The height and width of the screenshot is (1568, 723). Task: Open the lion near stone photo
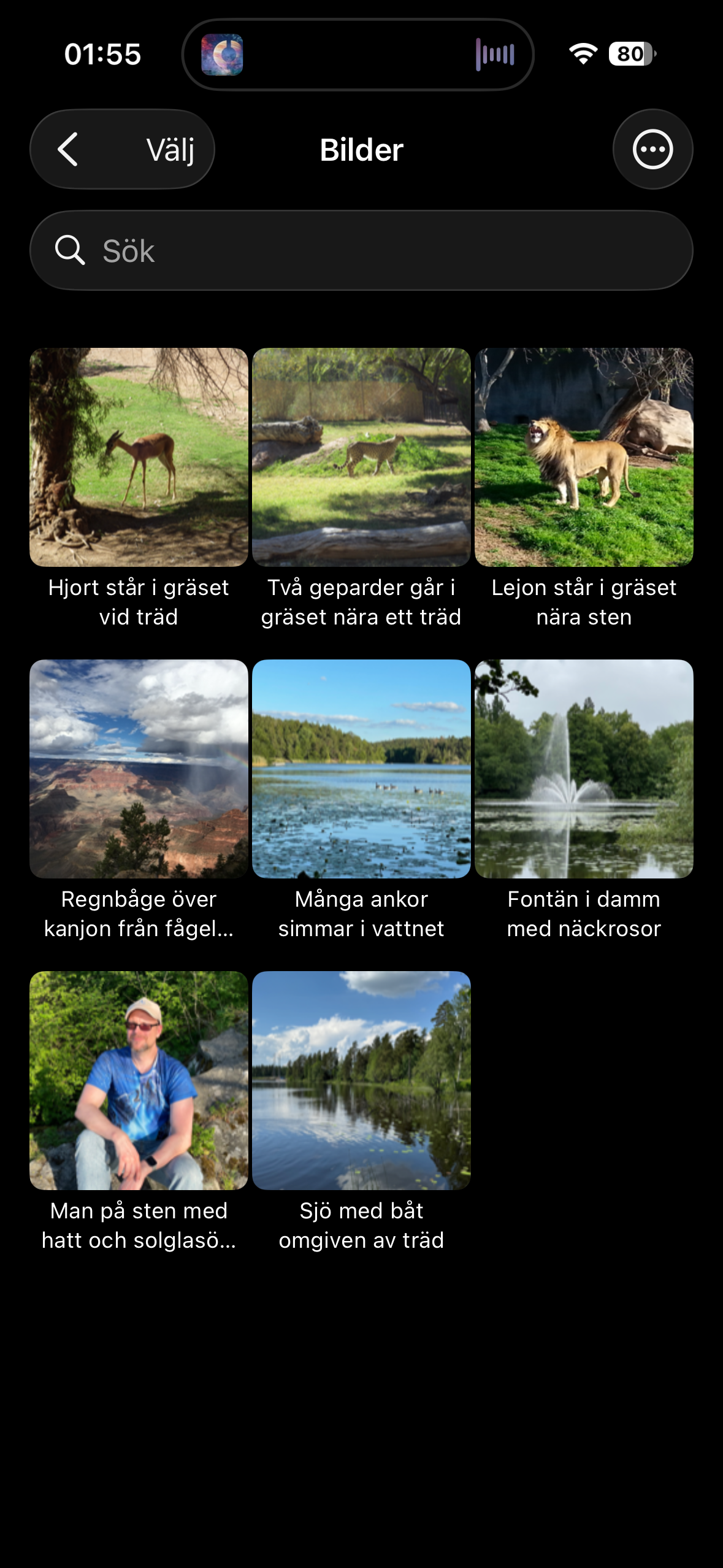tap(584, 457)
